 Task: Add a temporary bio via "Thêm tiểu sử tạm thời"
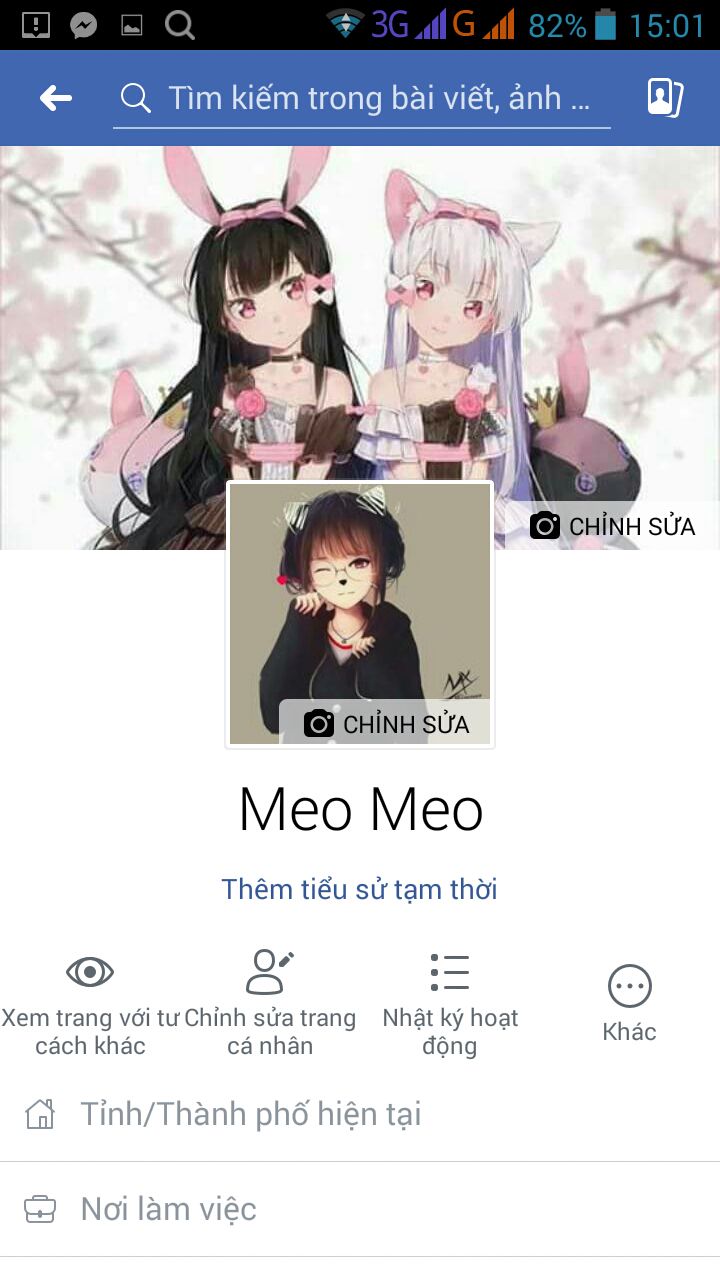tap(359, 889)
